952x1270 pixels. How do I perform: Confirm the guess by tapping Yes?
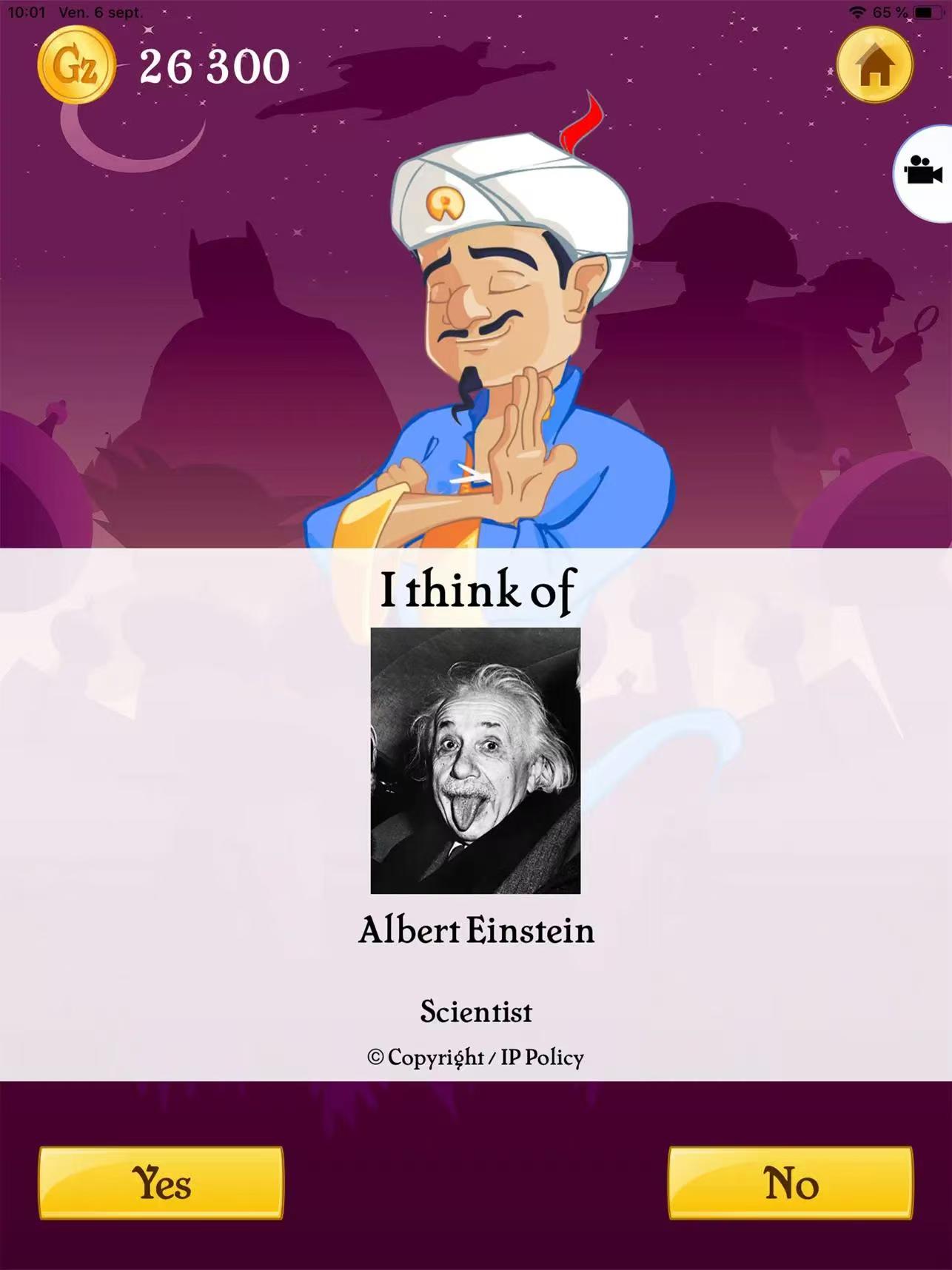pos(161,1182)
